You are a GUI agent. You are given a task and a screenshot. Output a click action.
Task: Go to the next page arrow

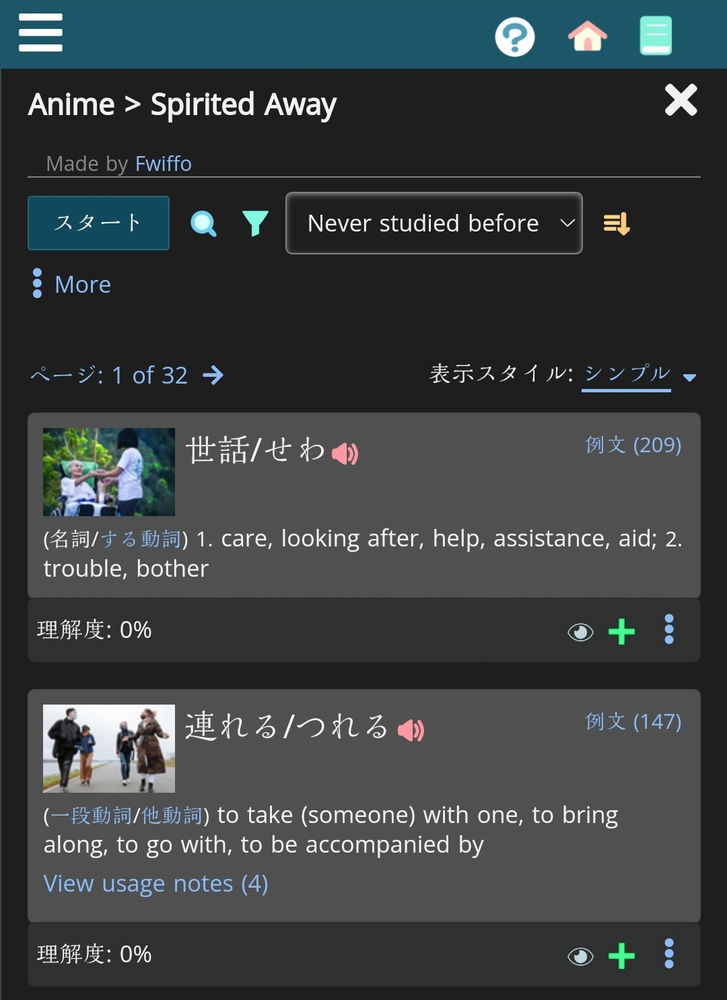click(213, 375)
